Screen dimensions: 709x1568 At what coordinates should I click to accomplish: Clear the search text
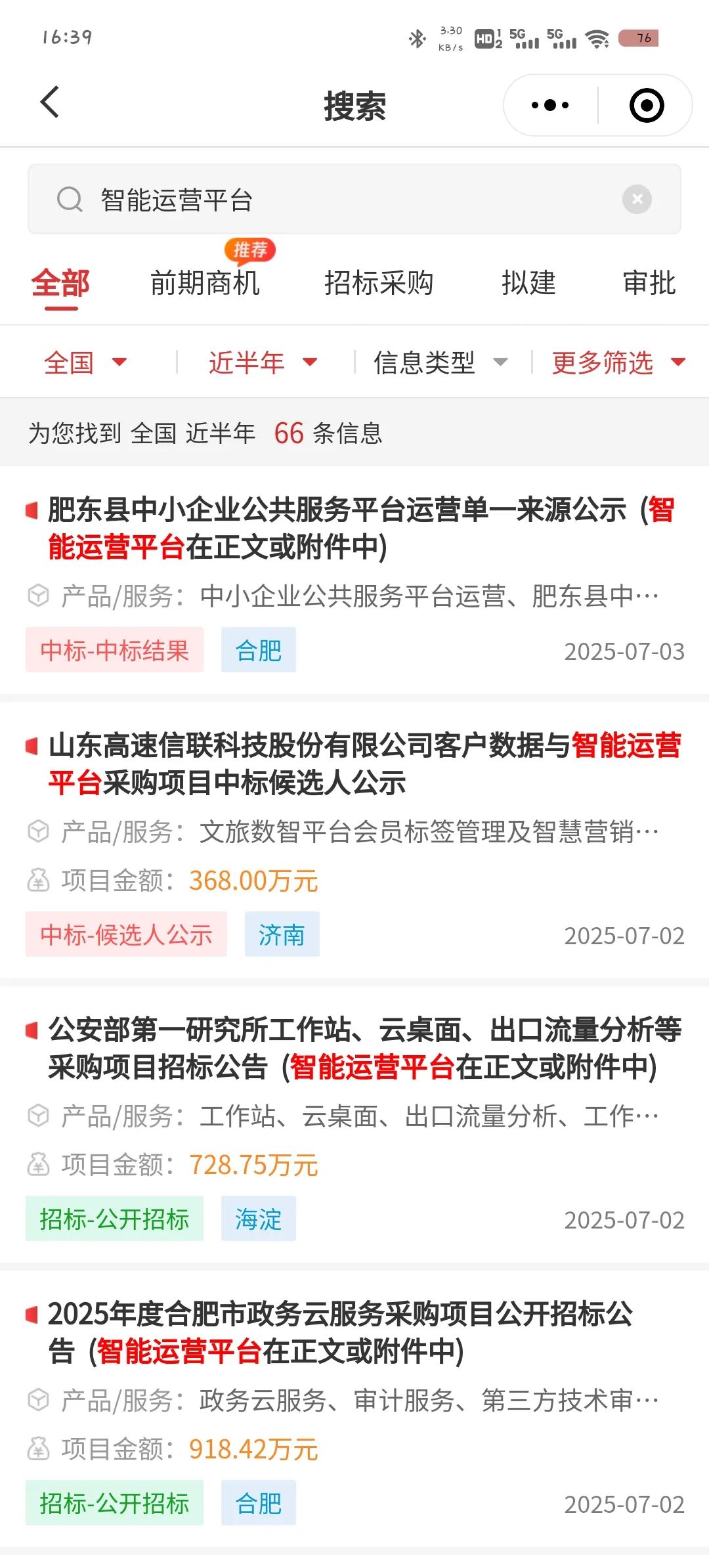(x=637, y=199)
